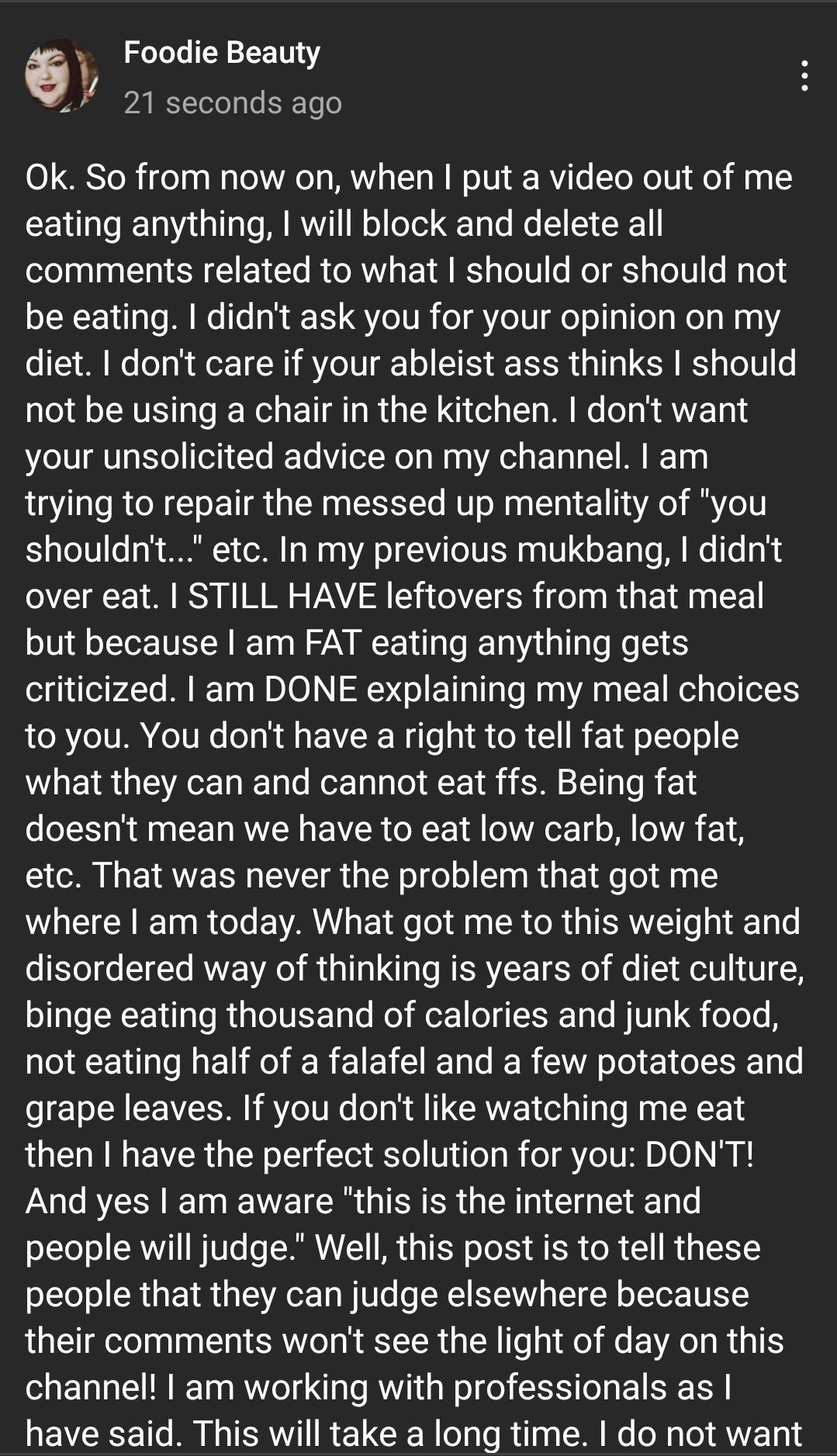
Task: Open Foodie Beauty's profile picture
Action: coord(62,75)
